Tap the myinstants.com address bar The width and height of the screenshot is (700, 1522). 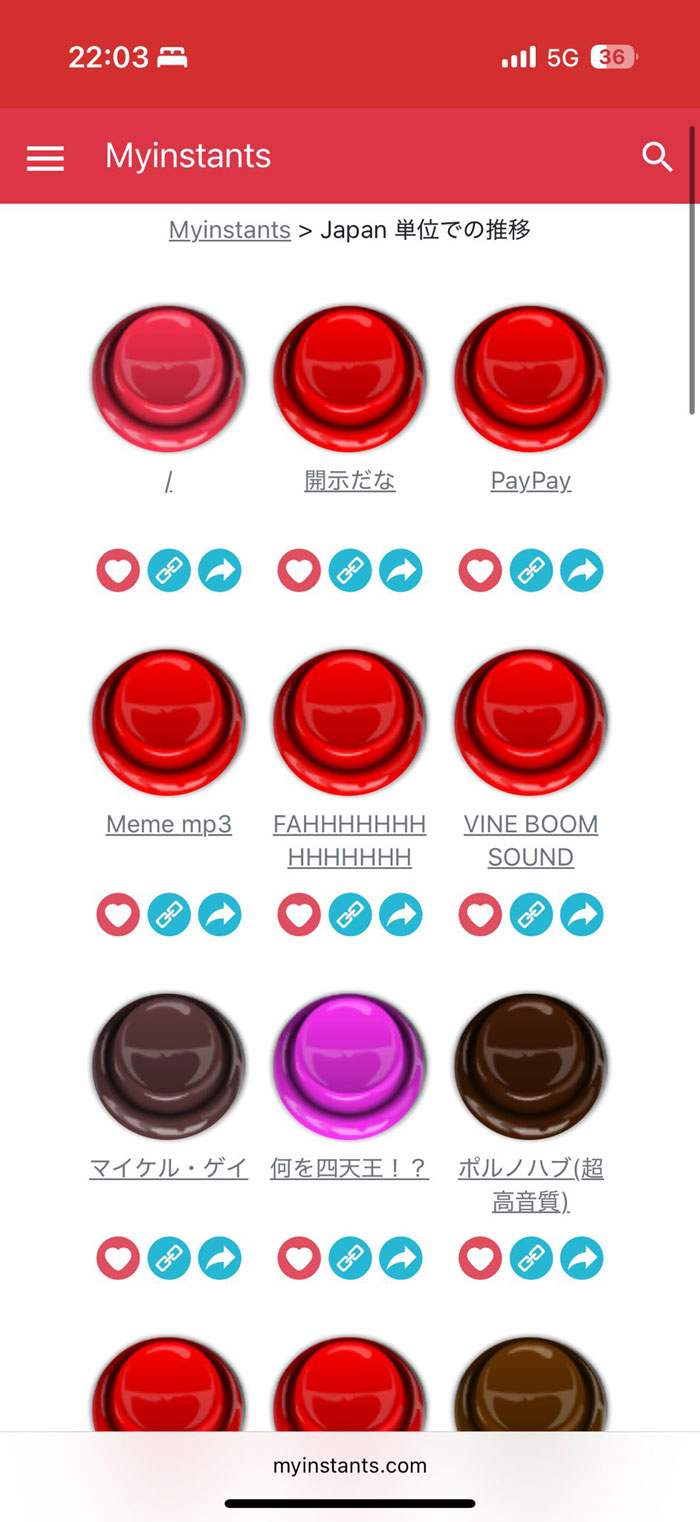point(349,1466)
